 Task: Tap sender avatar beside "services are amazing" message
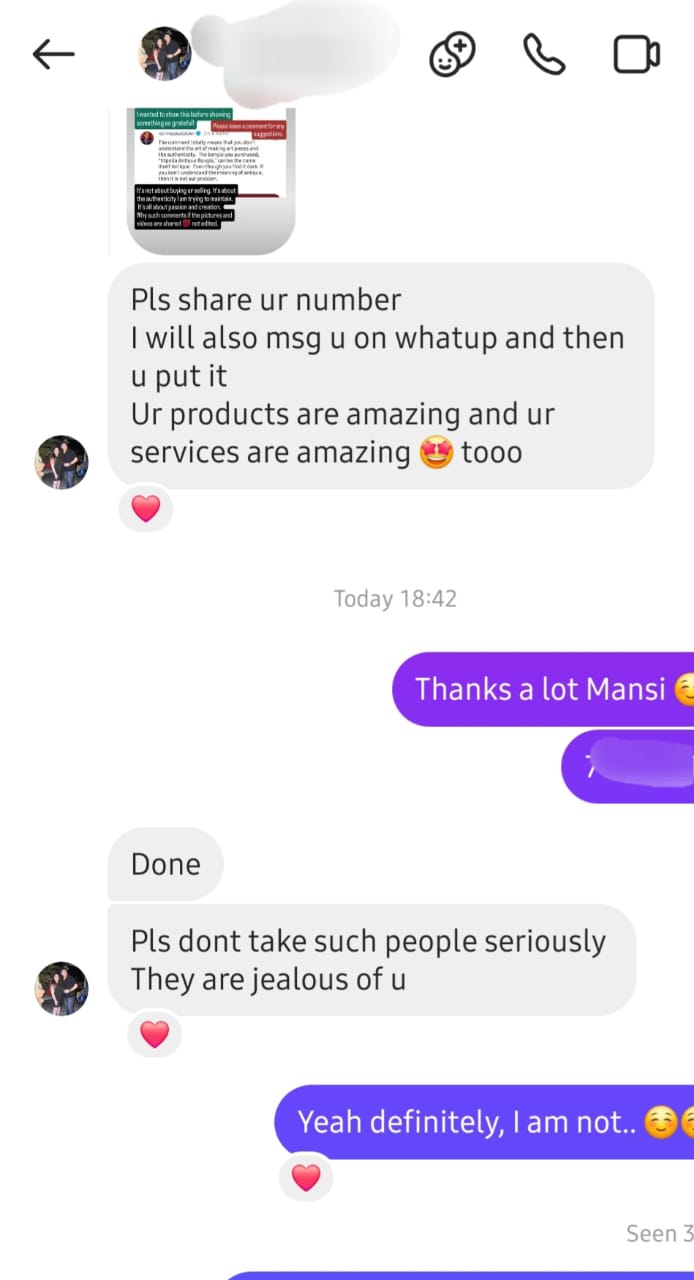[62, 462]
